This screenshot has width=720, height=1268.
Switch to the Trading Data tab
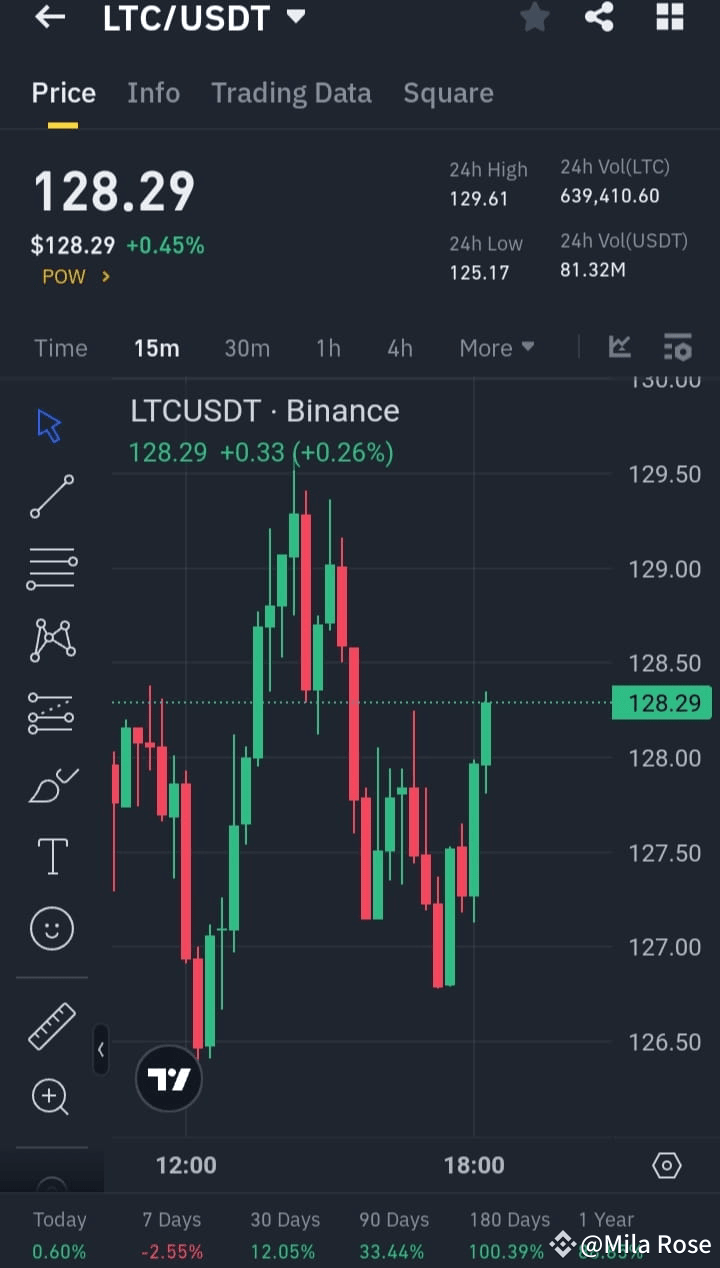291,92
